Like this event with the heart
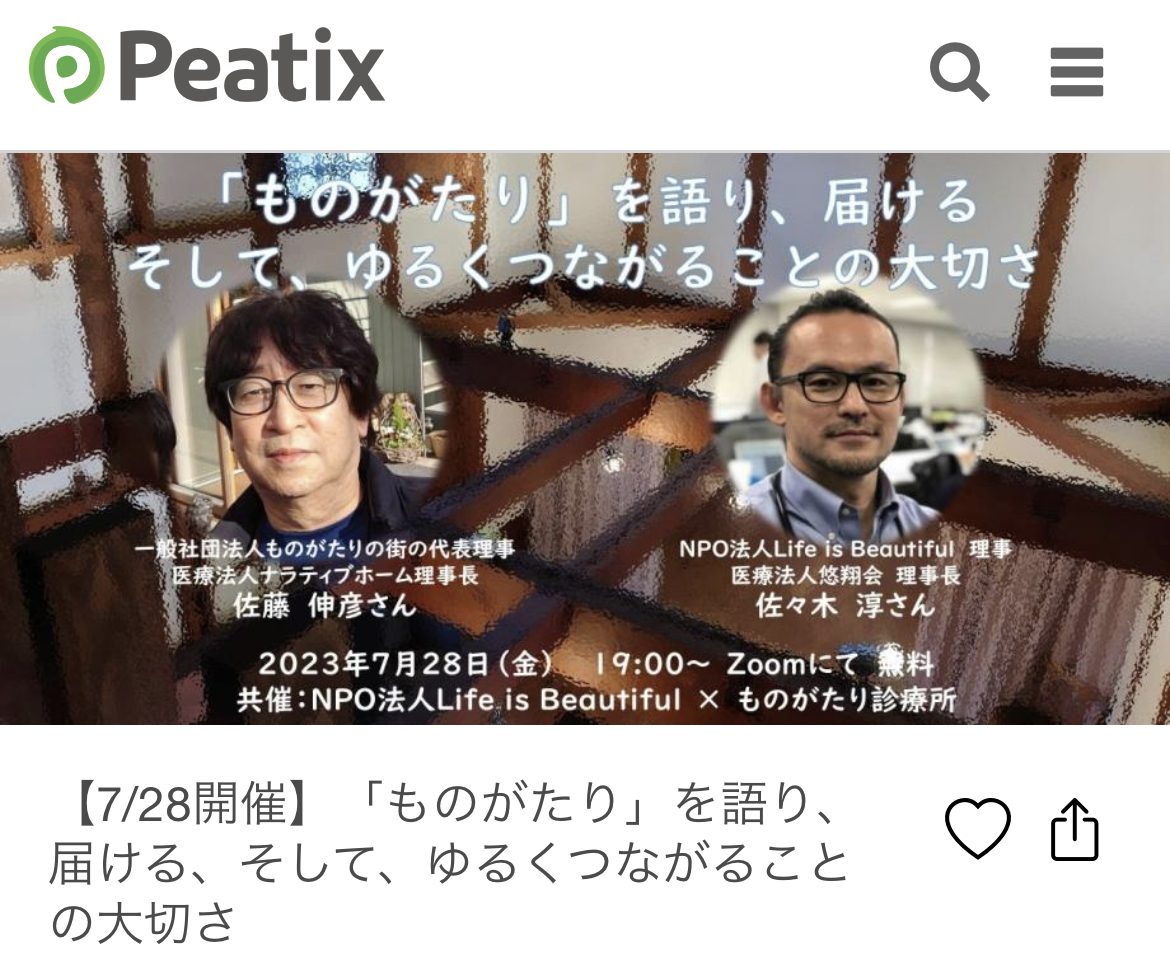Screen dimensions: 1170x978 [978, 829]
